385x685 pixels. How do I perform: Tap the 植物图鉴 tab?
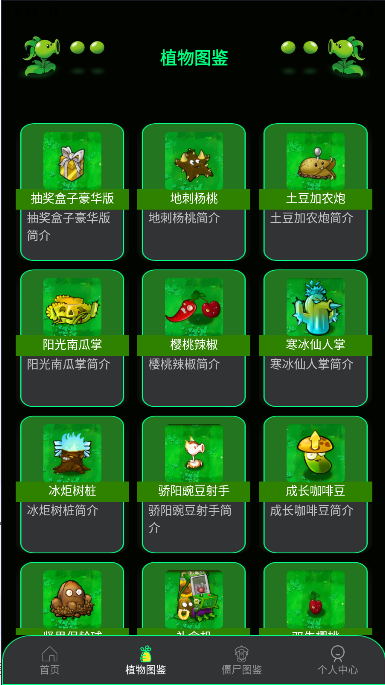(146, 660)
